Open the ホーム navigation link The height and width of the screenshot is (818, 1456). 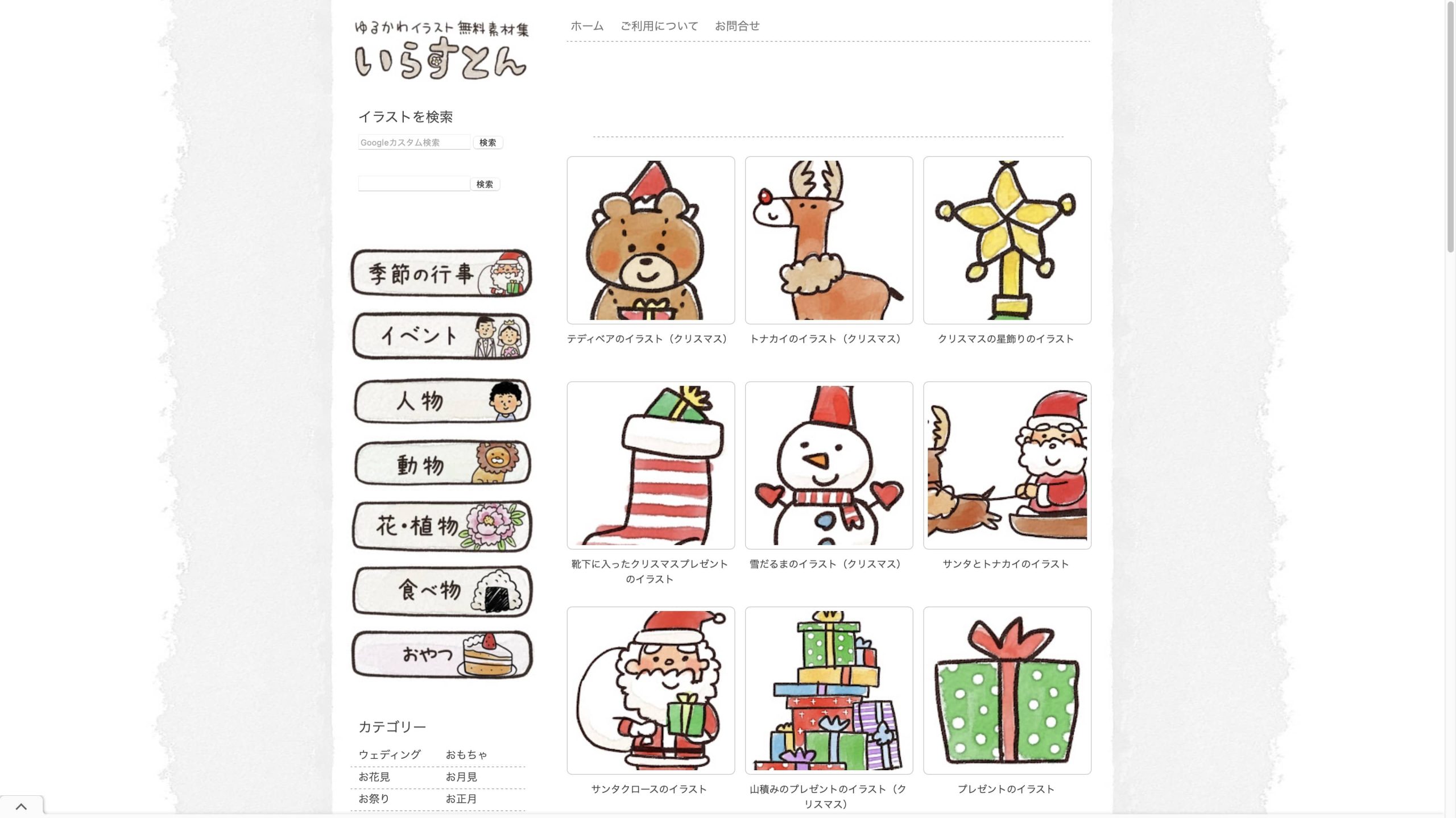click(586, 26)
